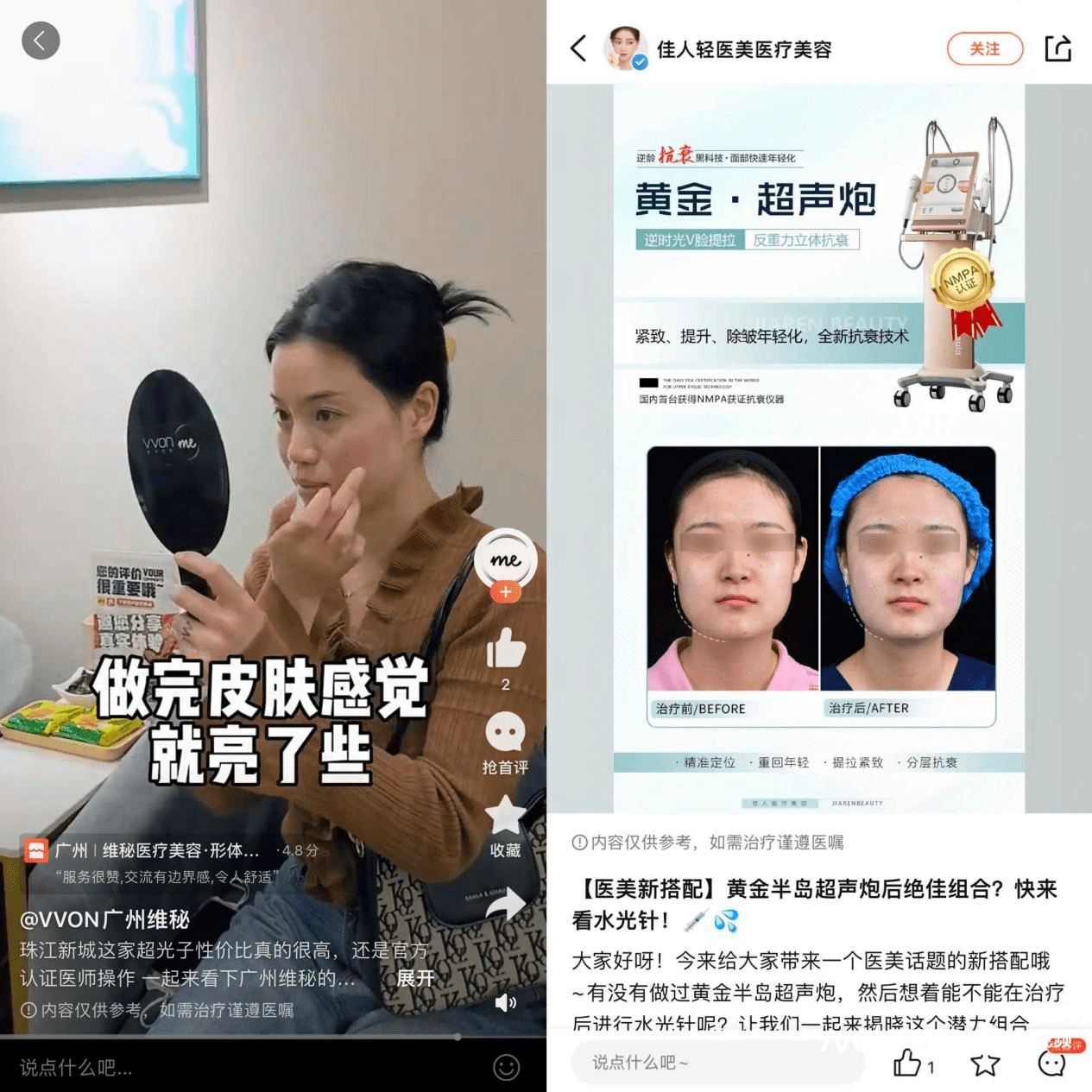Follow 佳人轻医美医疗美容 with 关注 button
This screenshot has width=1092, height=1092.
click(984, 49)
